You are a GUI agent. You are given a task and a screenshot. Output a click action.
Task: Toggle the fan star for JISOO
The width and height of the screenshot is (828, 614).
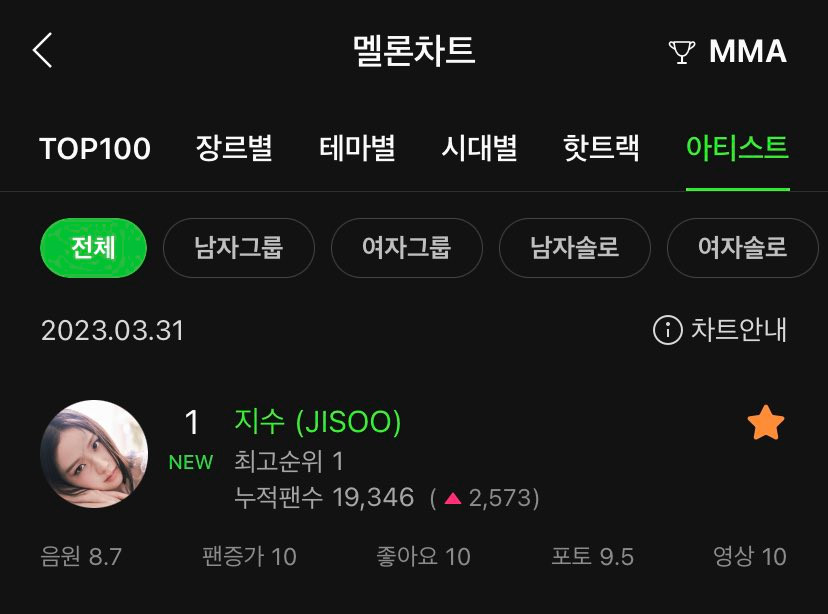coord(765,424)
